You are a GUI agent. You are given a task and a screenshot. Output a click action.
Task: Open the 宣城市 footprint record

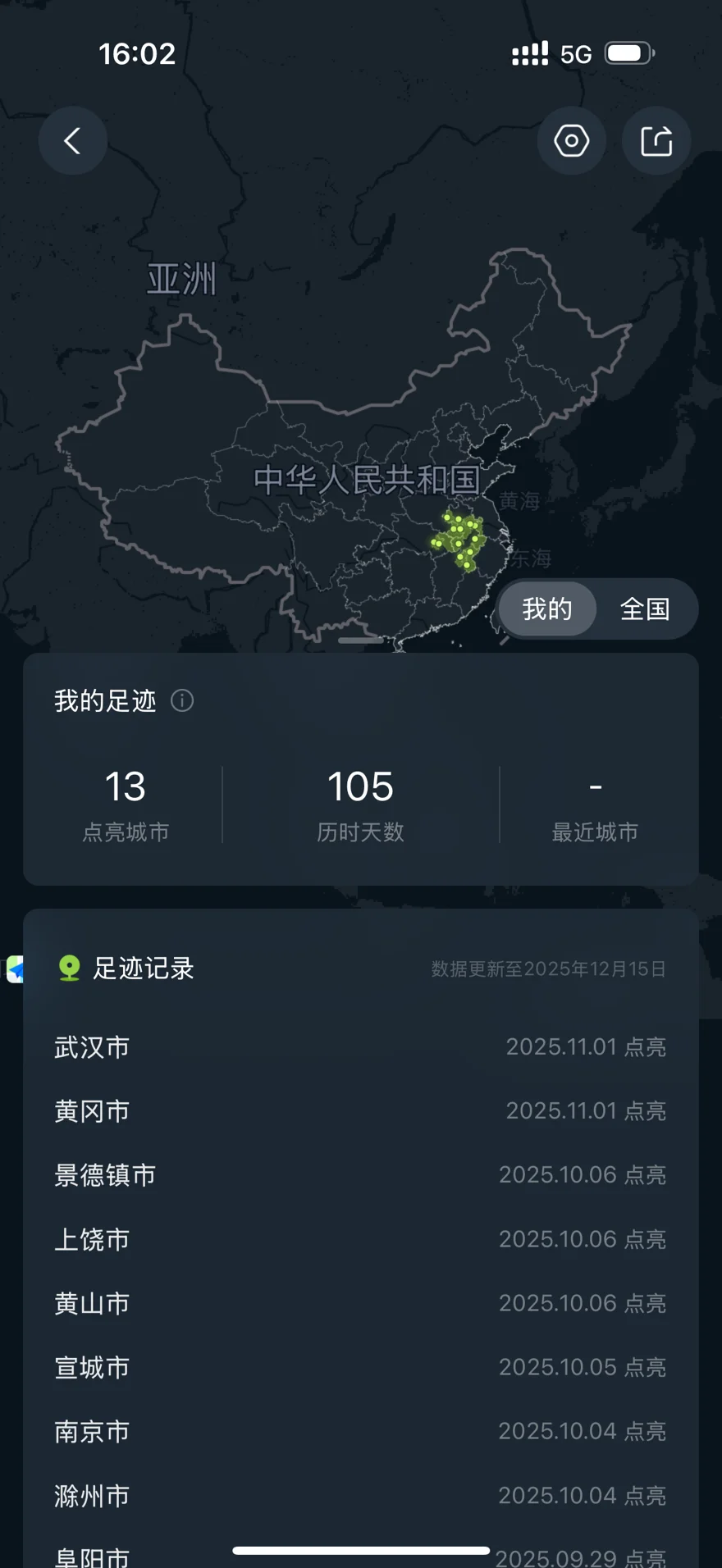361,1367
